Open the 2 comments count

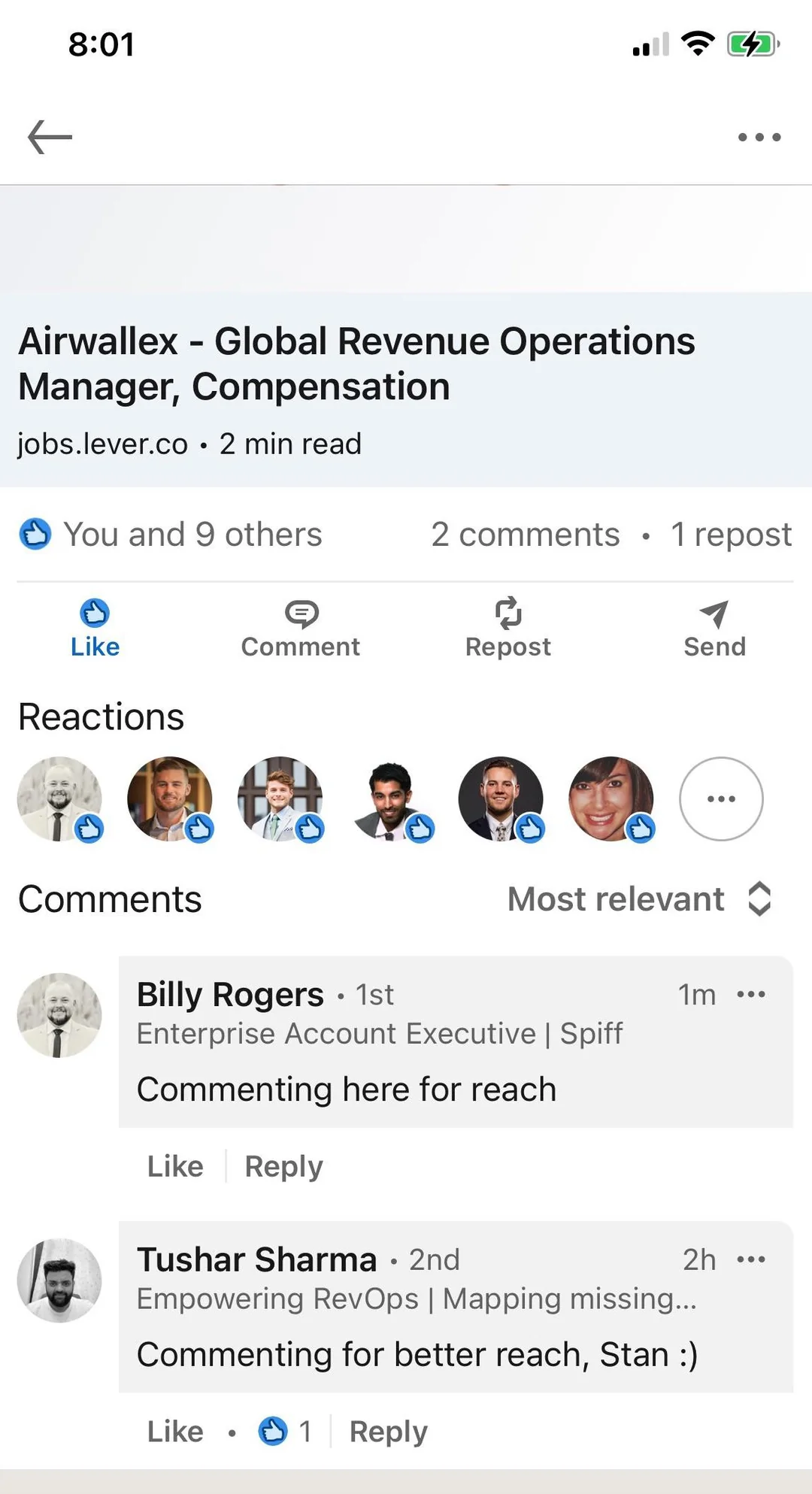pyautogui.click(x=525, y=535)
